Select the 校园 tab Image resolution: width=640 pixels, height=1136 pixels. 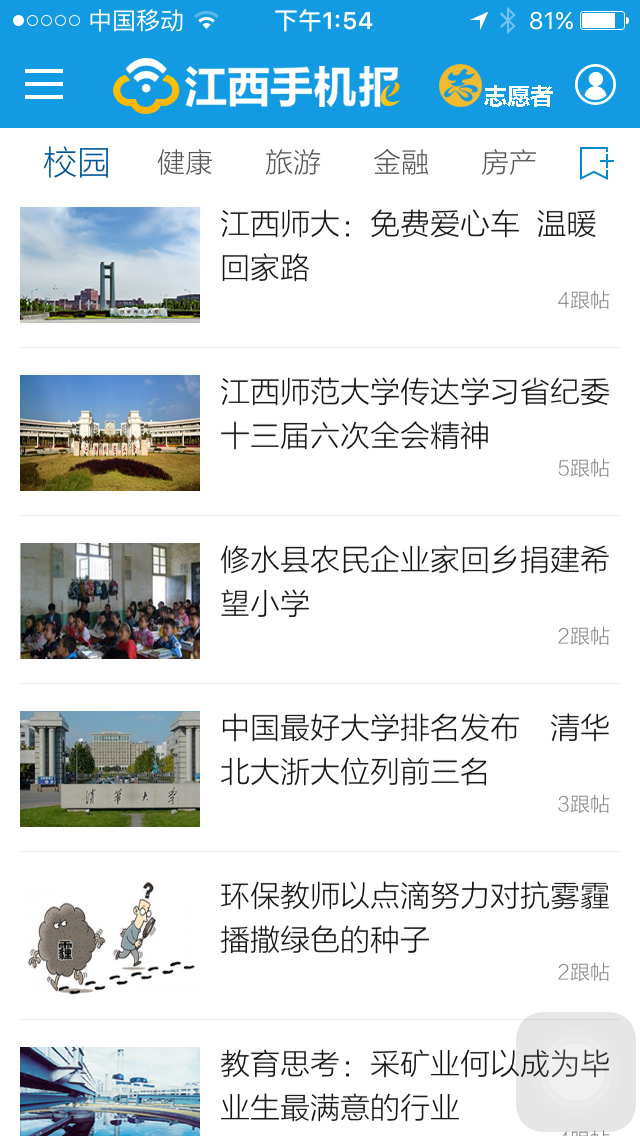76,162
